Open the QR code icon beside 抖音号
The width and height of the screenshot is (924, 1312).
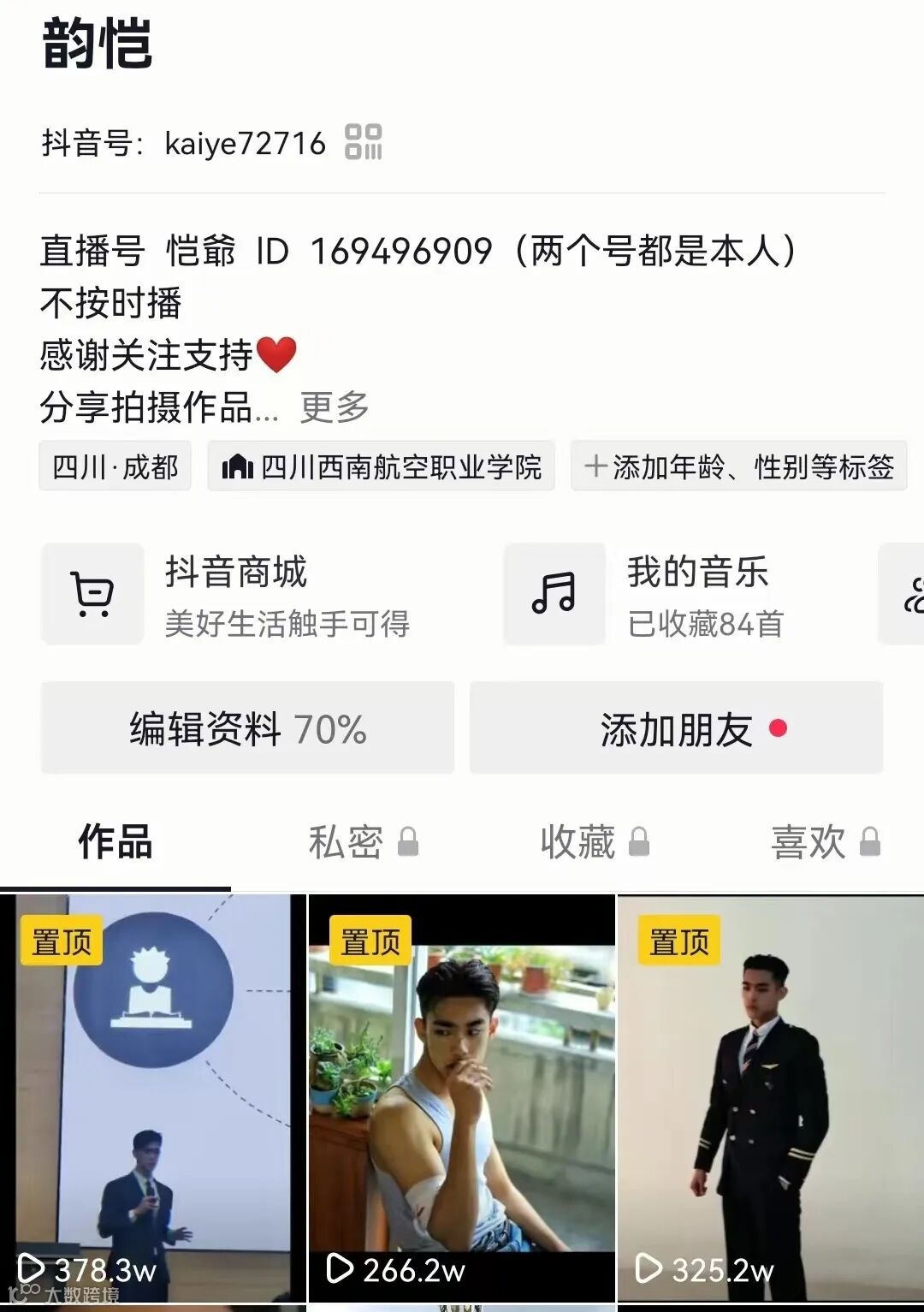(x=364, y=142)
